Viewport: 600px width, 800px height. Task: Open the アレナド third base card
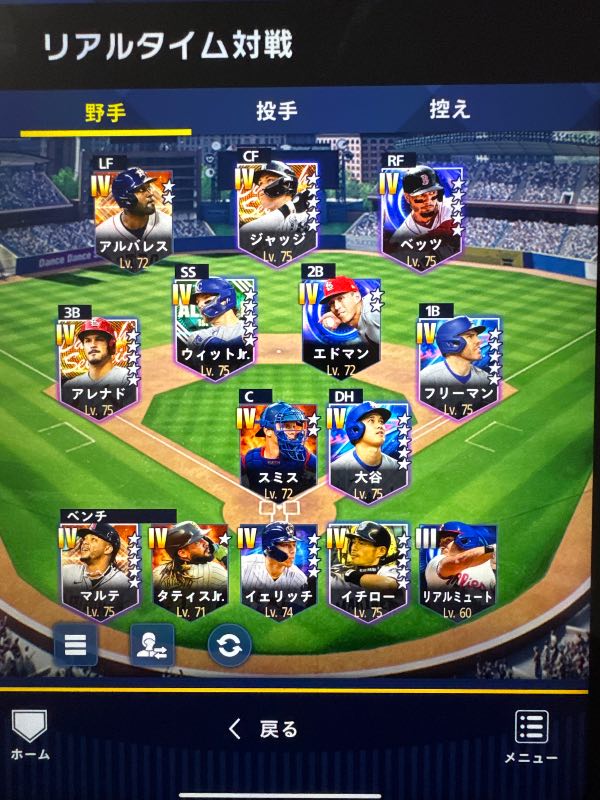point(97,366)
